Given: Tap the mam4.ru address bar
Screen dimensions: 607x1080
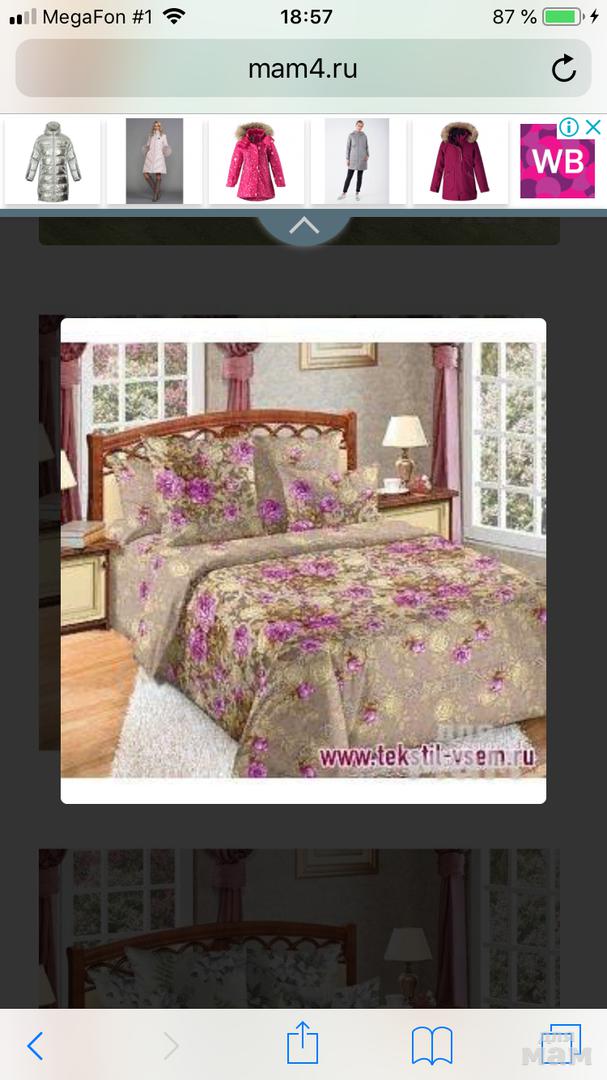Looking at the screenshot, I should [302, 69].
